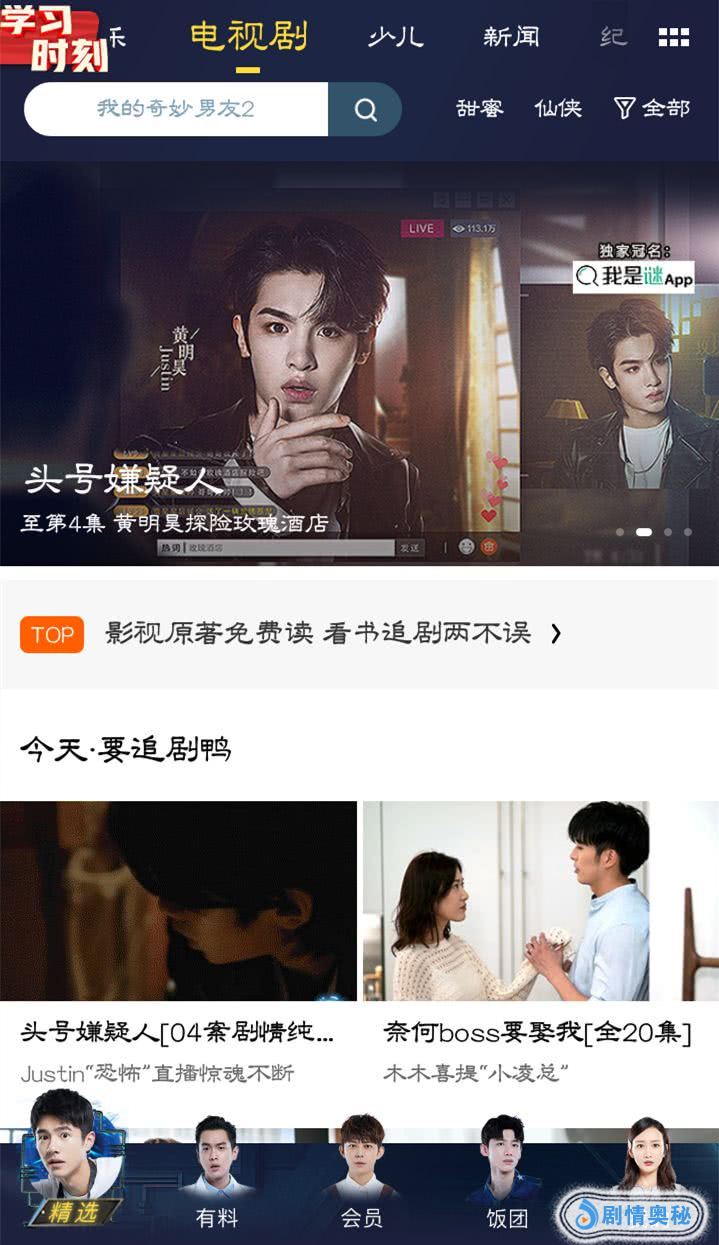Open the 学习时刻 banner
719x1245 pixels.
coord(55,40)
